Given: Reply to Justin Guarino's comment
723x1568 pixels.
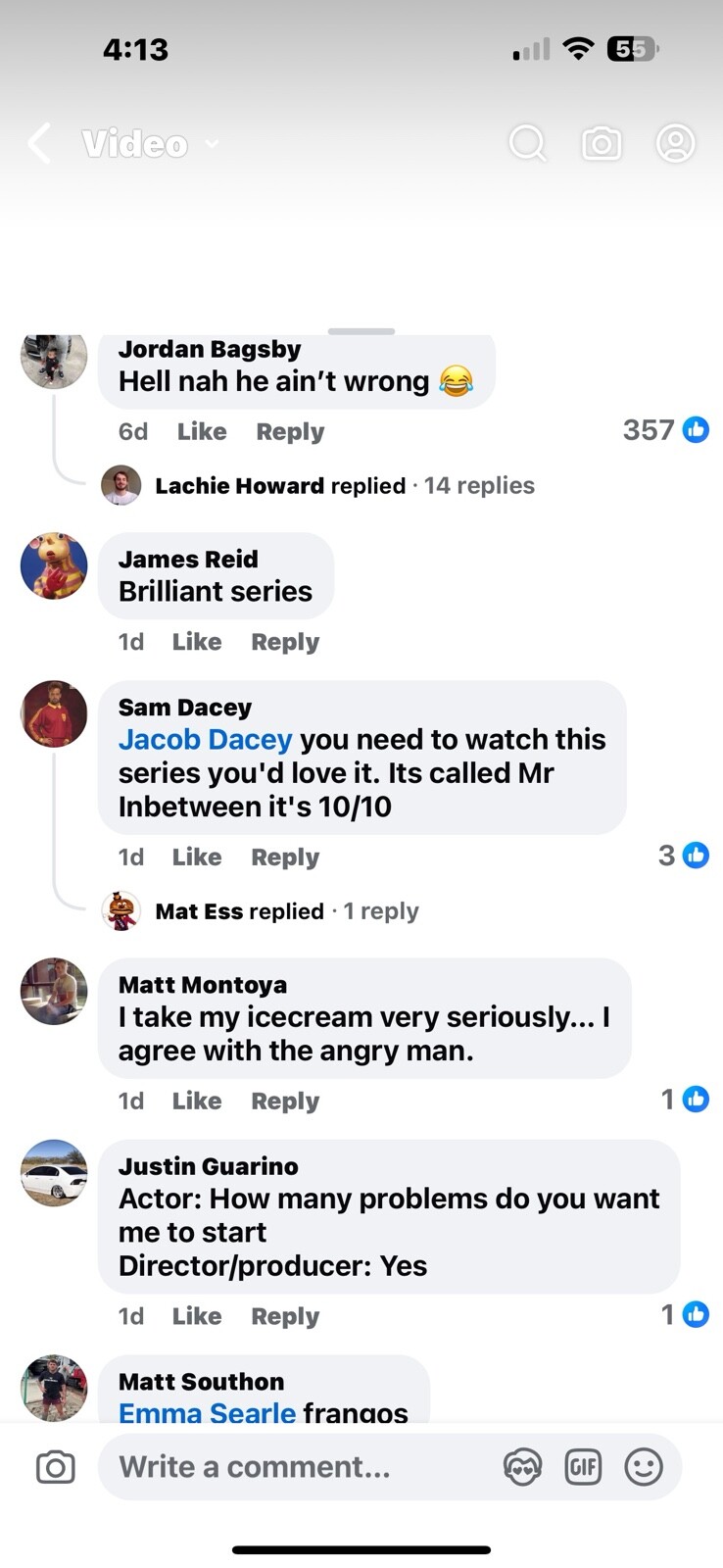Looking at the screenshot, I should (x=285, y=1316).
